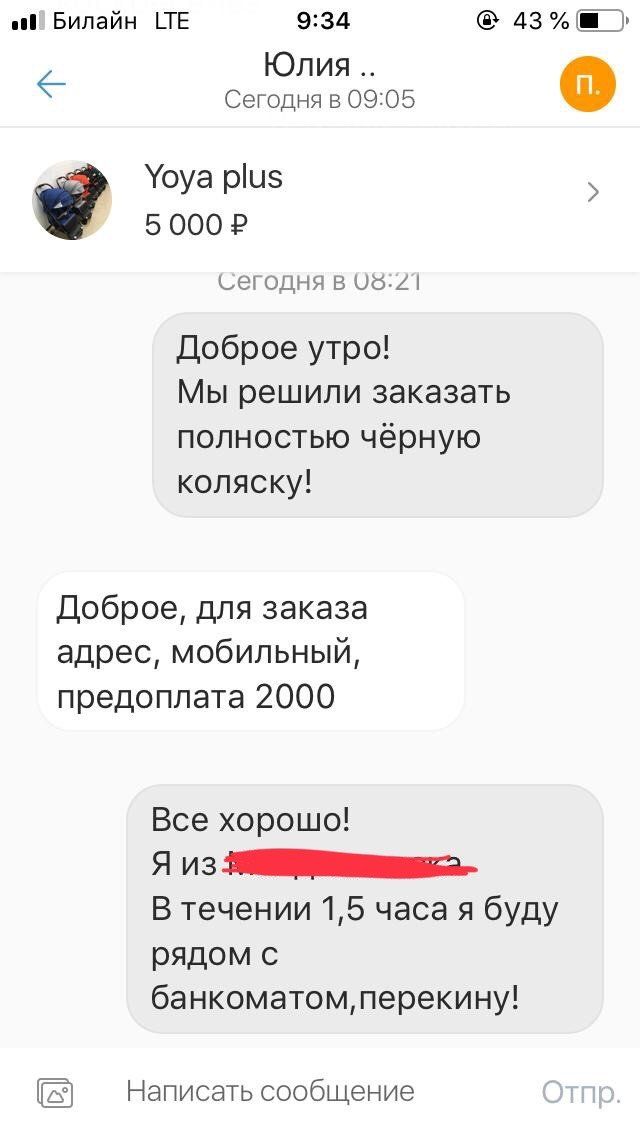Image resolution: width=640 pixels, height=1136 pixels.
Task: Attach a photo to the message
Action: click(x=56, y=1092)
